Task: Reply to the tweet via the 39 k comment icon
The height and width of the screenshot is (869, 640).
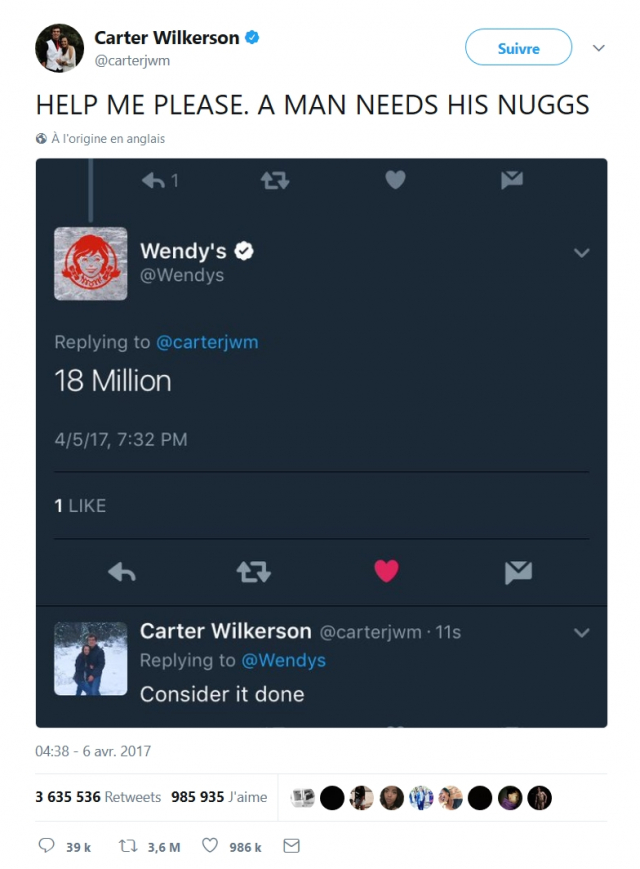Action: pos(46,846)
